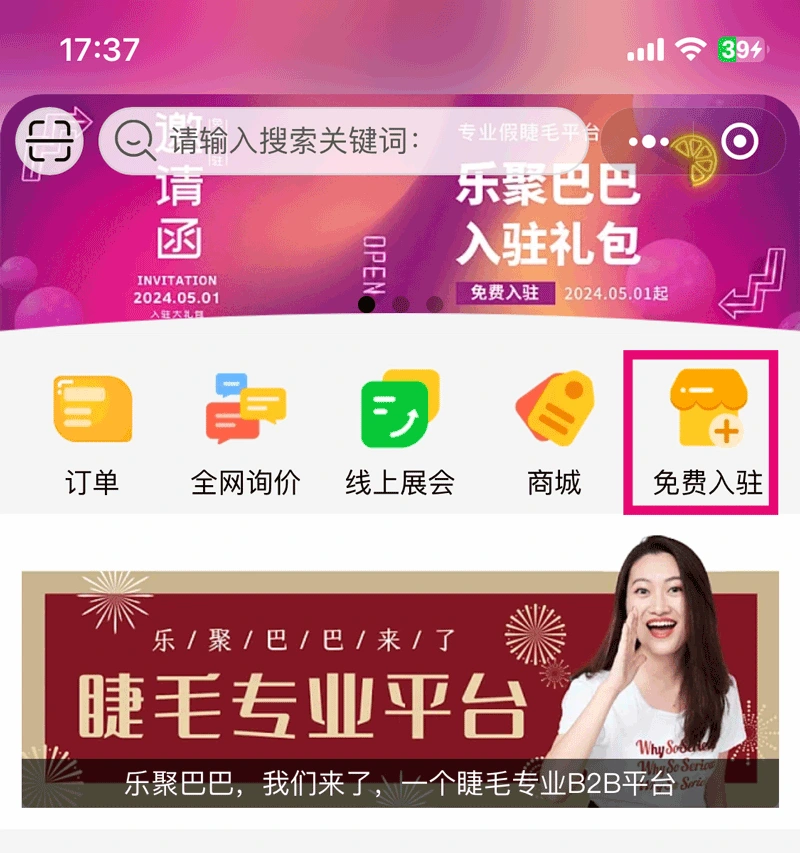
Task: Open 线上展会 online exhibition
Action: point(399,436)
